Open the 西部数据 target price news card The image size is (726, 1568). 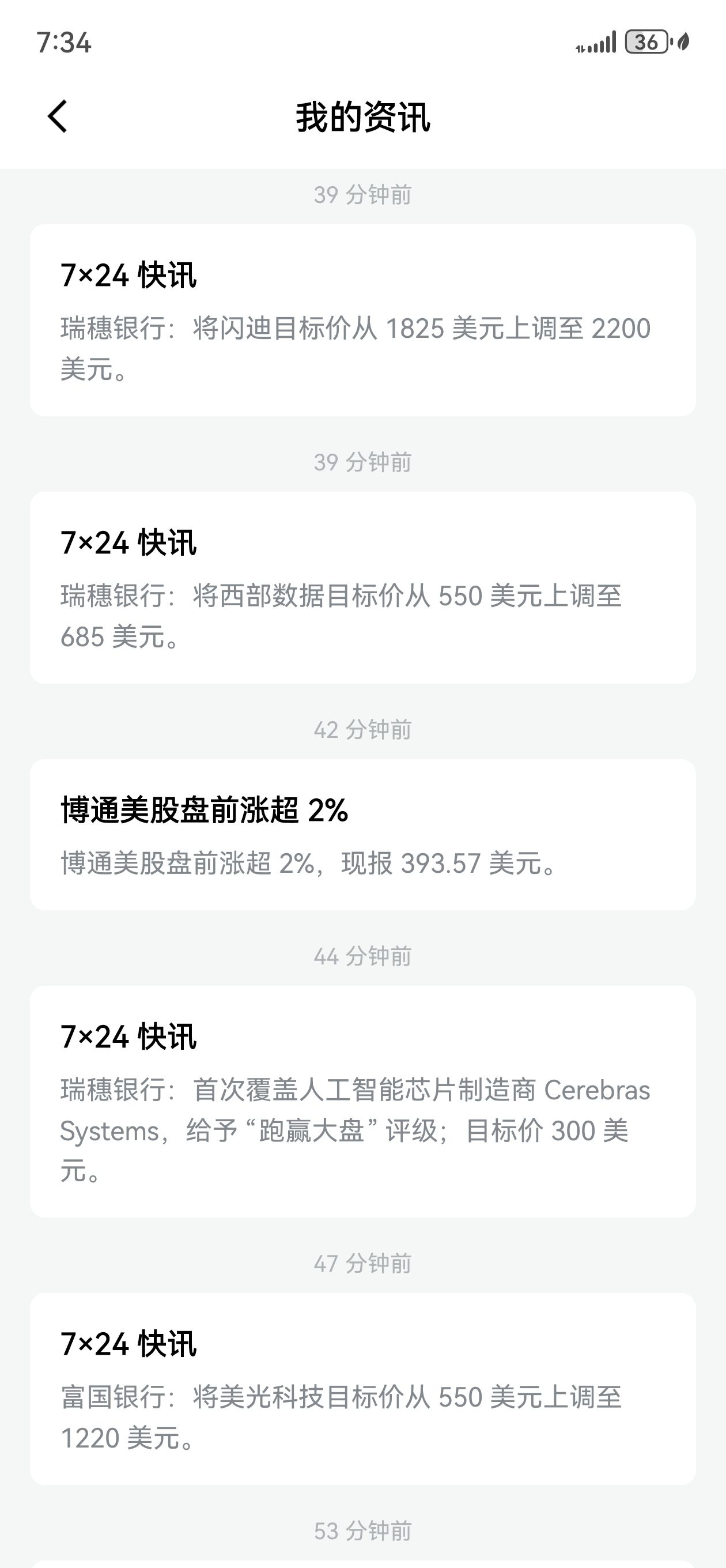tap(362, 587)
